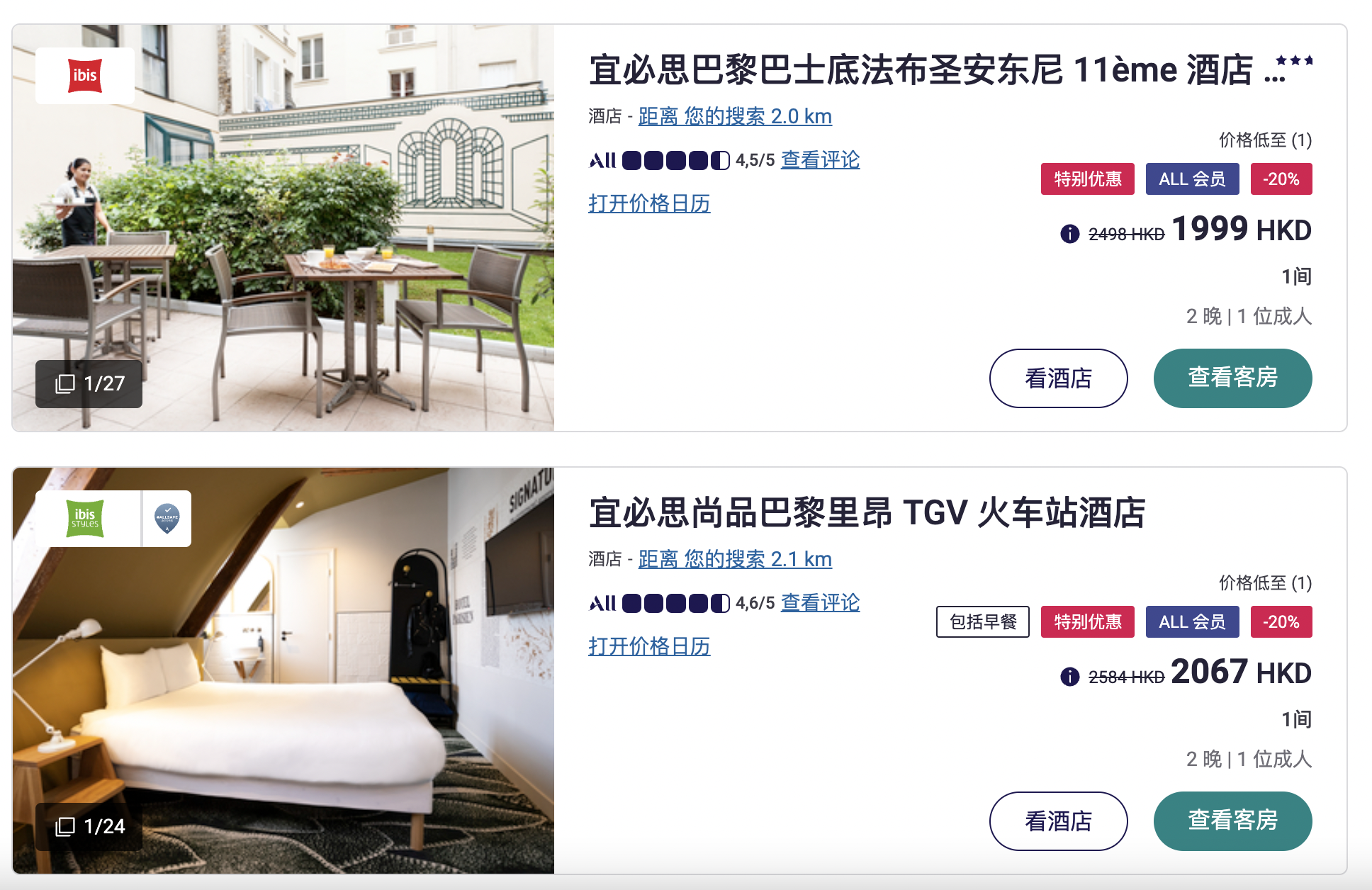The image size is (1372, 890).
Task: Tap 看酒店 for the ibis Styles TGV hotel
Action: (x=1058, y=821)
